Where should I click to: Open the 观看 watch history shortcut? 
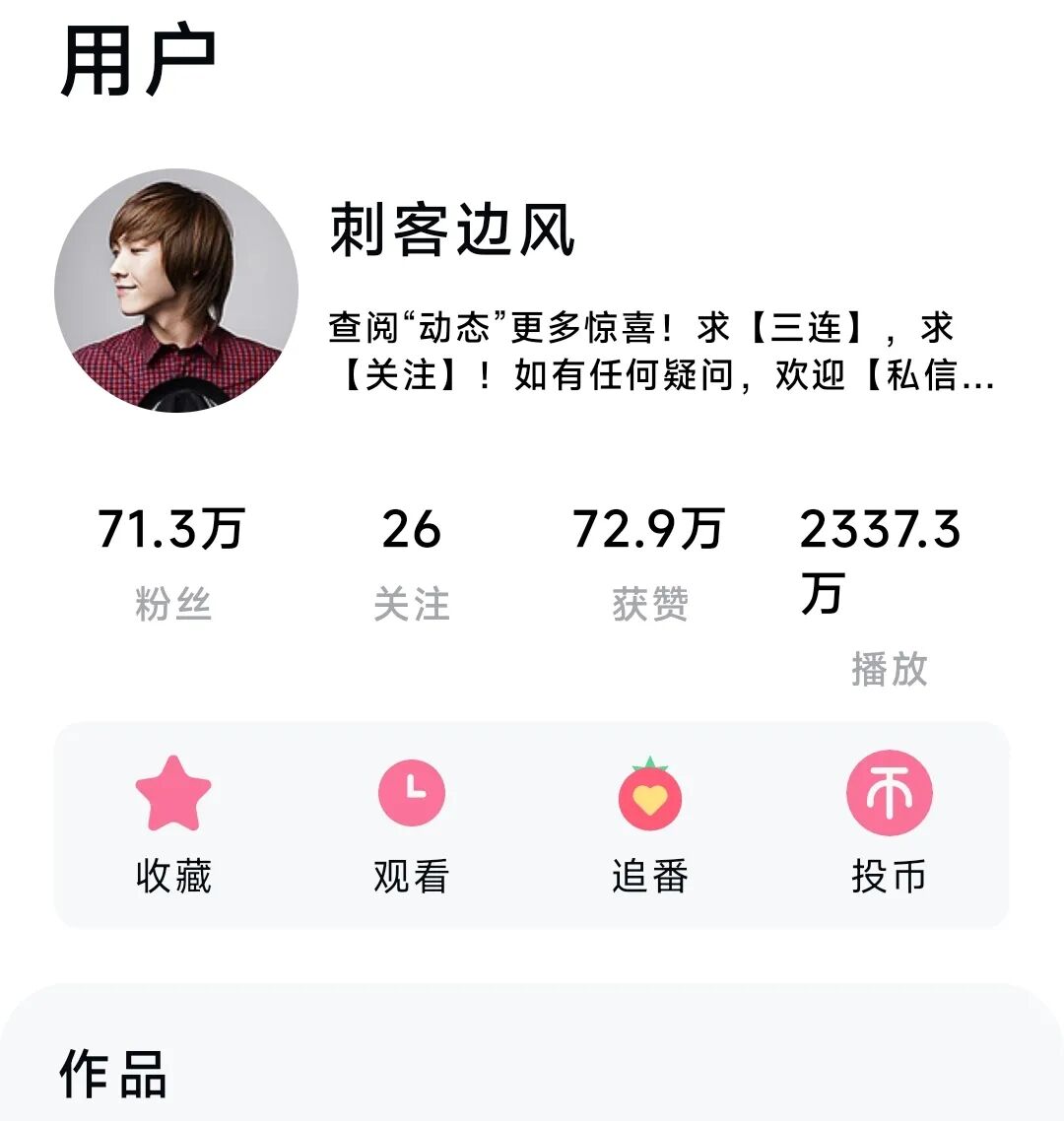click(x=411, y=824)
